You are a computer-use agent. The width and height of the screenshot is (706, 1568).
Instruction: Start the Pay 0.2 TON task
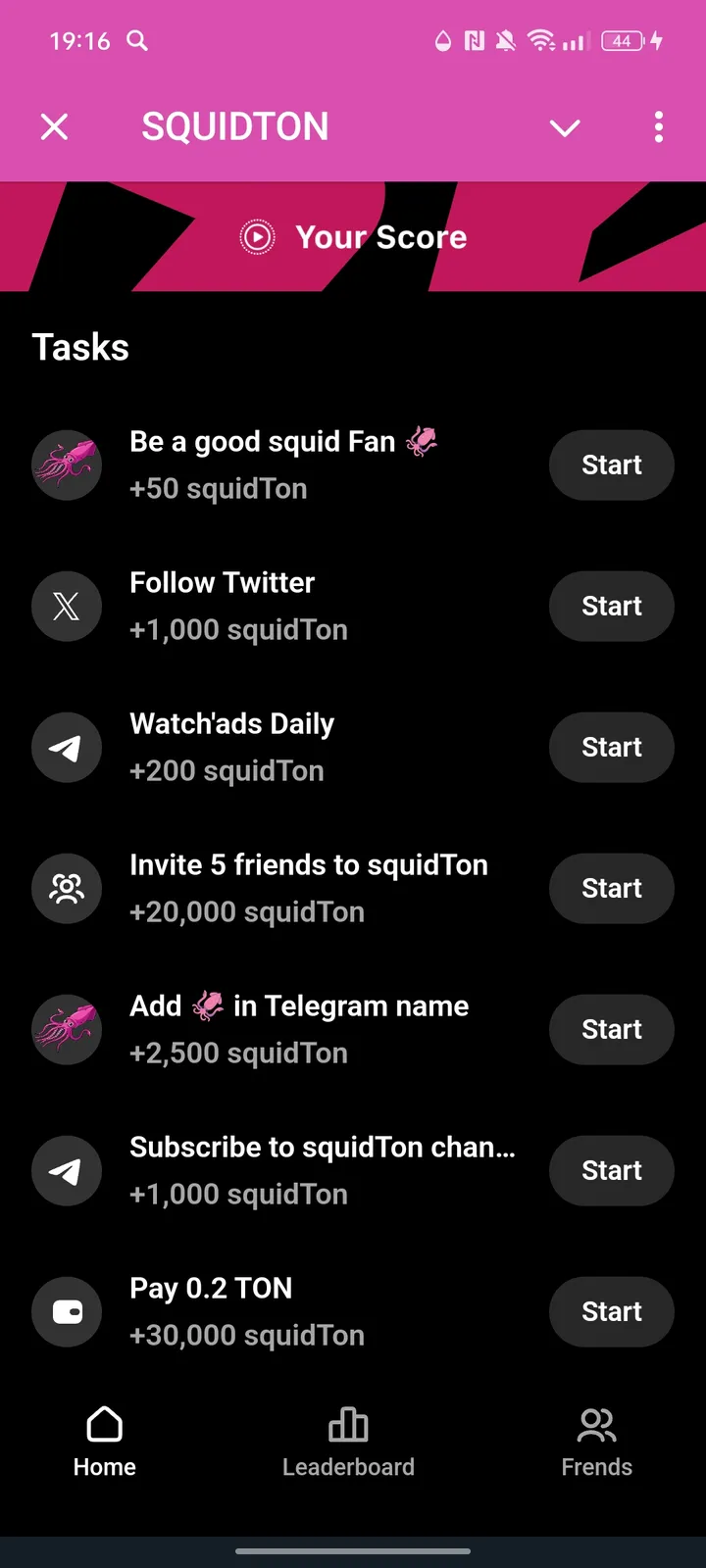pyautogui.click(x=611, y=1311)
